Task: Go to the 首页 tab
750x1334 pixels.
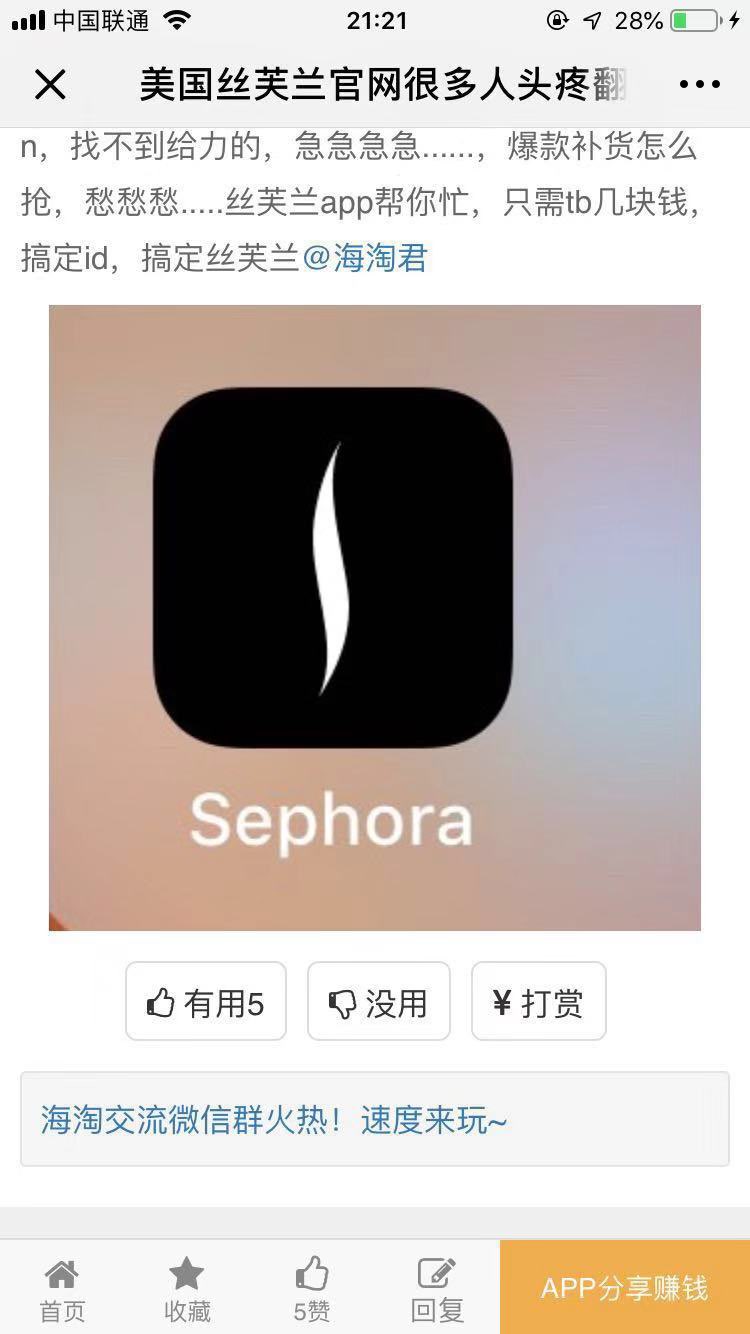Action: pos(62,1290)
